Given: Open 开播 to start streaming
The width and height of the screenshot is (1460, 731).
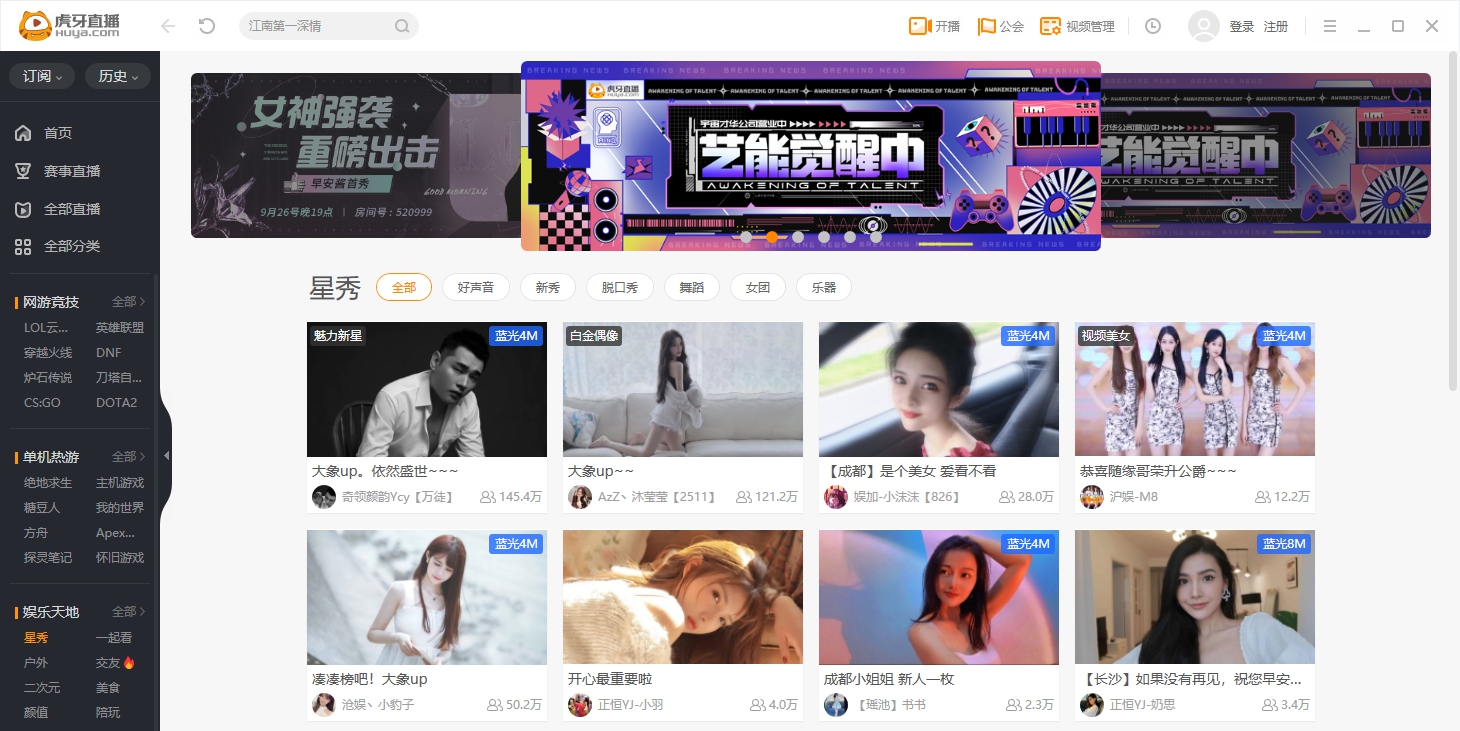Looking at the screenshot, I should pyautogui.click(x=934, y=26).
